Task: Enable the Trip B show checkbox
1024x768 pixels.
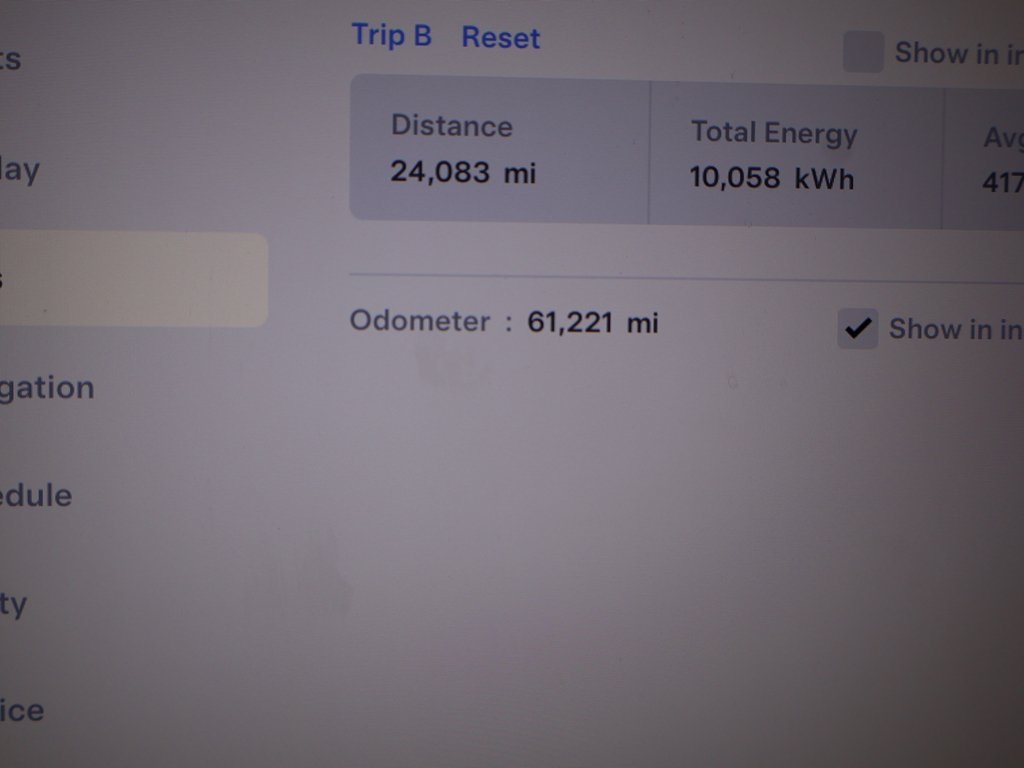Action: coord(863,52)
